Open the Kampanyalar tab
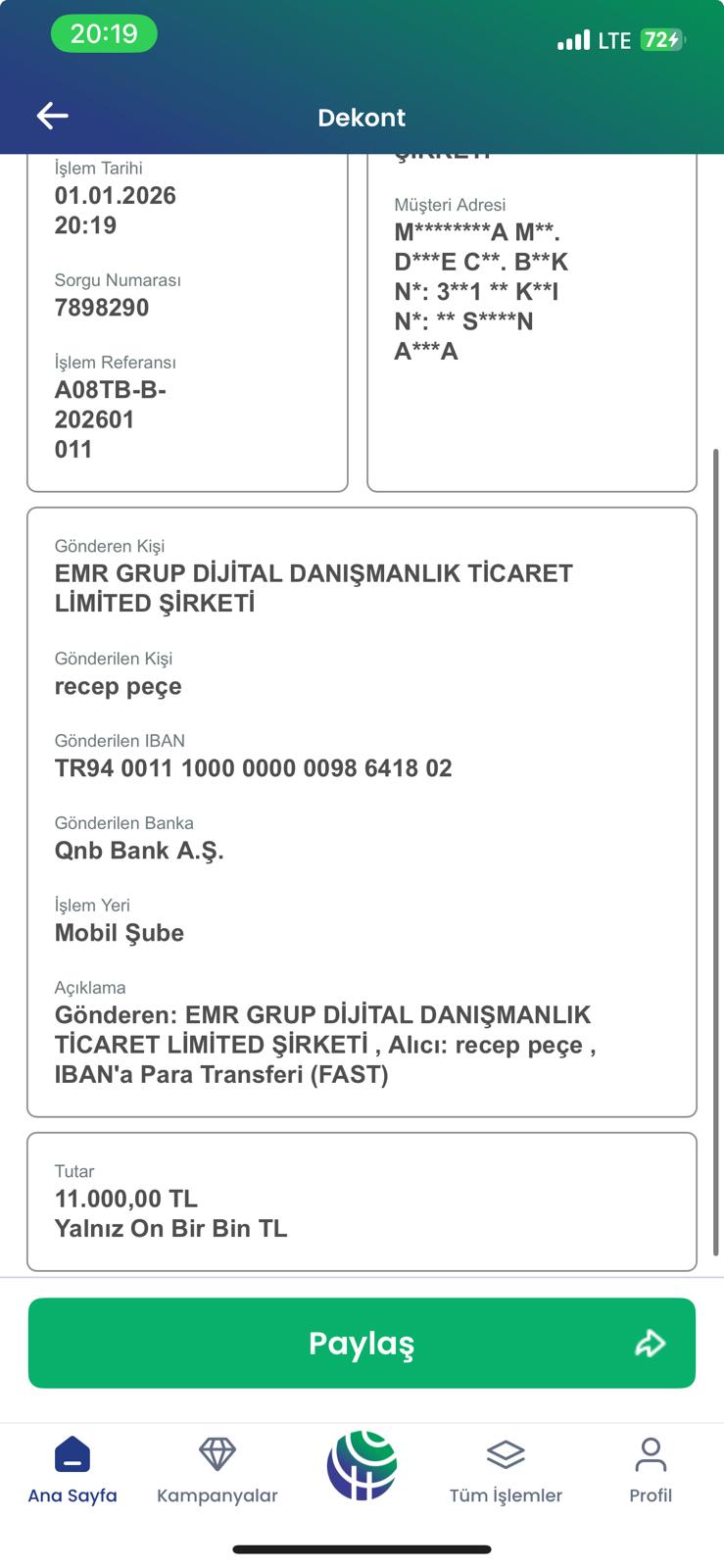724x1568 pixels. (x=217, y=1470)
